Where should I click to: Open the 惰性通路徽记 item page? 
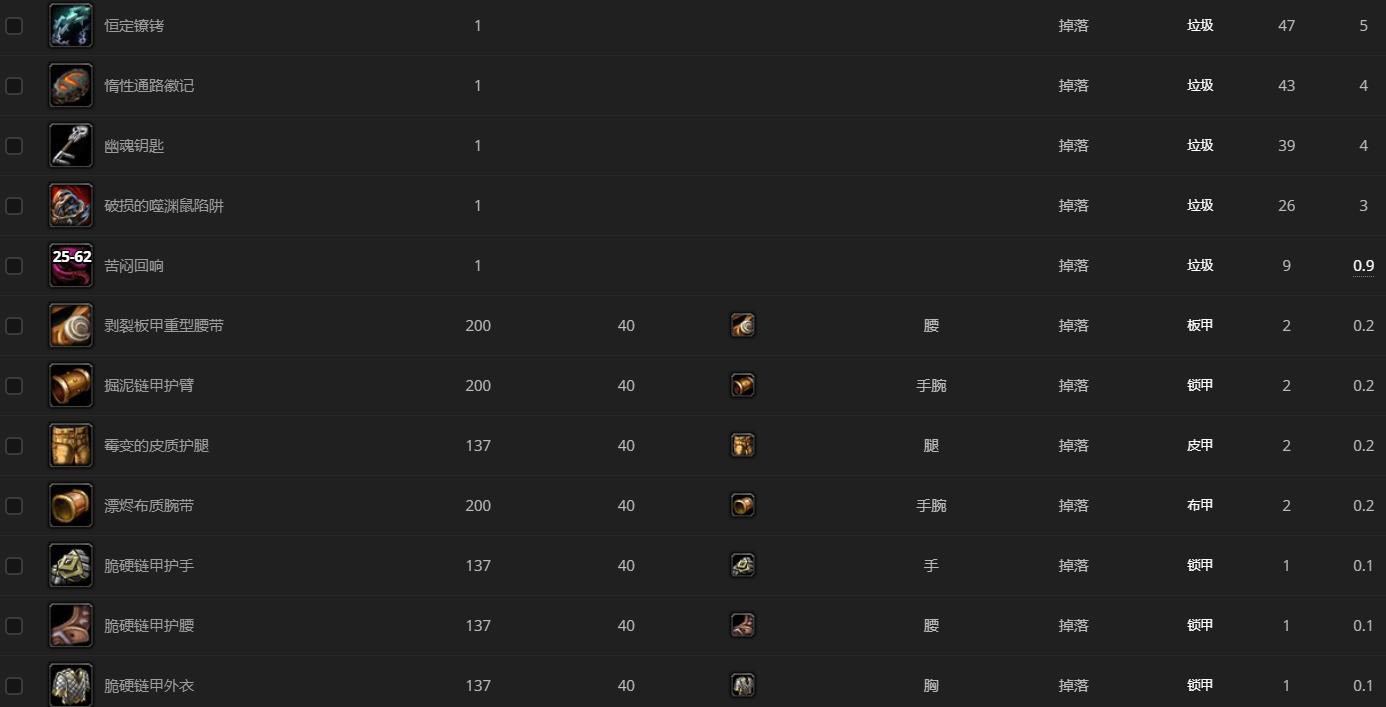149,86
